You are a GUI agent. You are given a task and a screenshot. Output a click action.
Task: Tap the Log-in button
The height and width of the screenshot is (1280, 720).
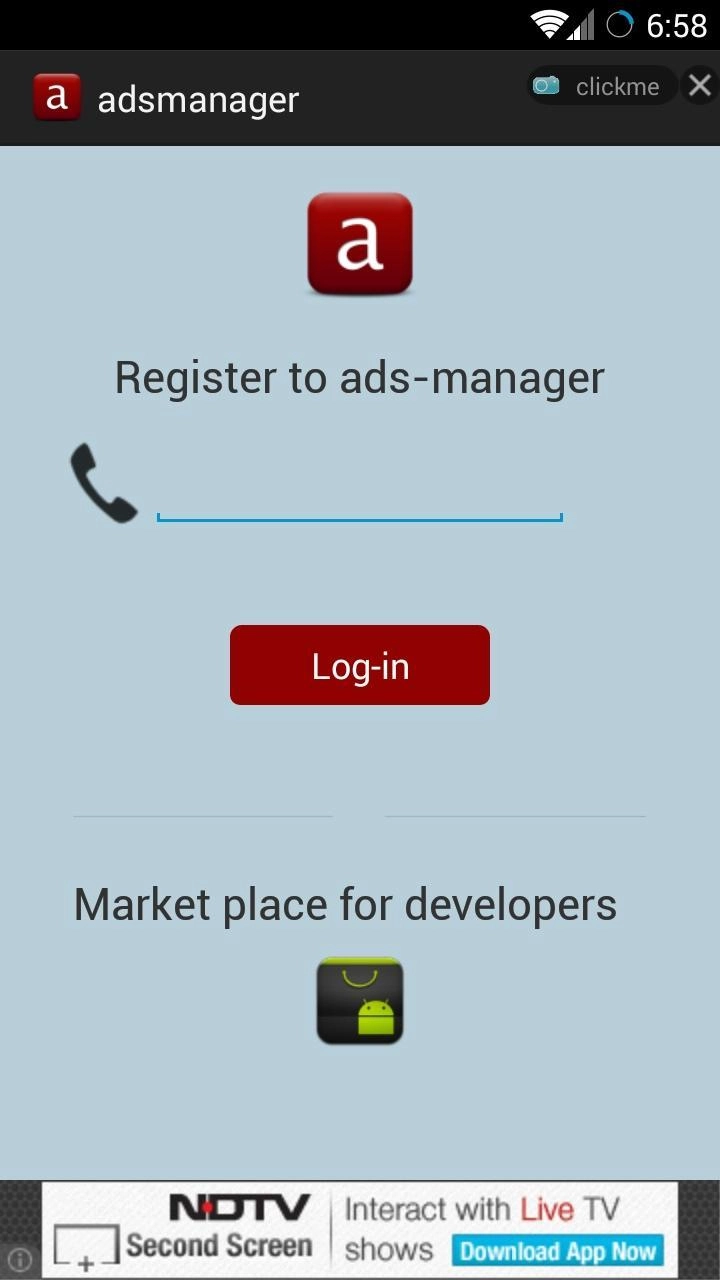(360, 666)
